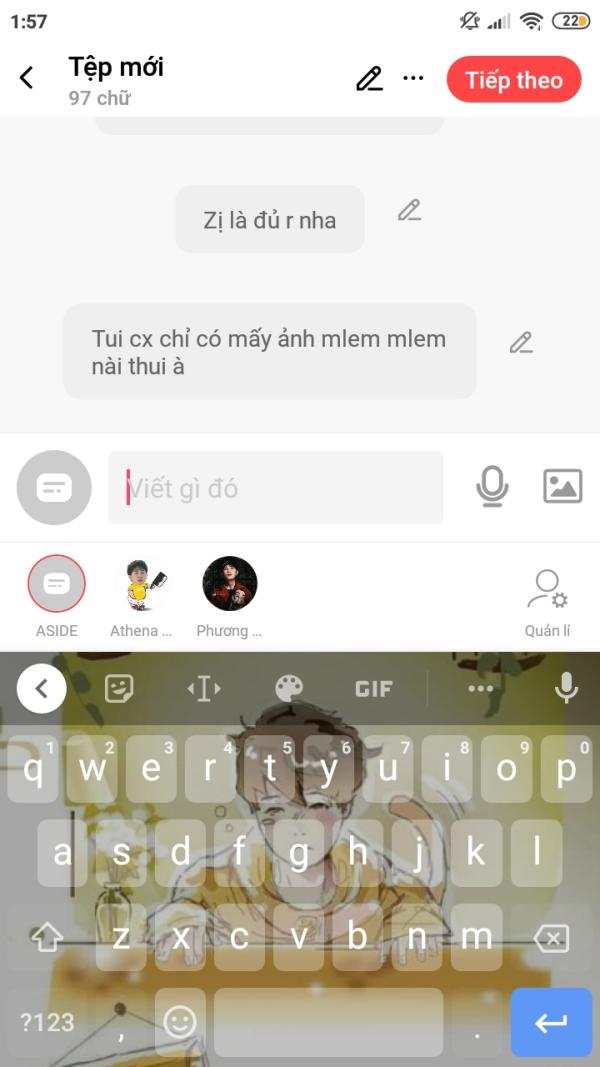Go back using the top-left arrow
Viewport: 600px width, 1067px height.
pyautogui.click(x=27, y=78)
